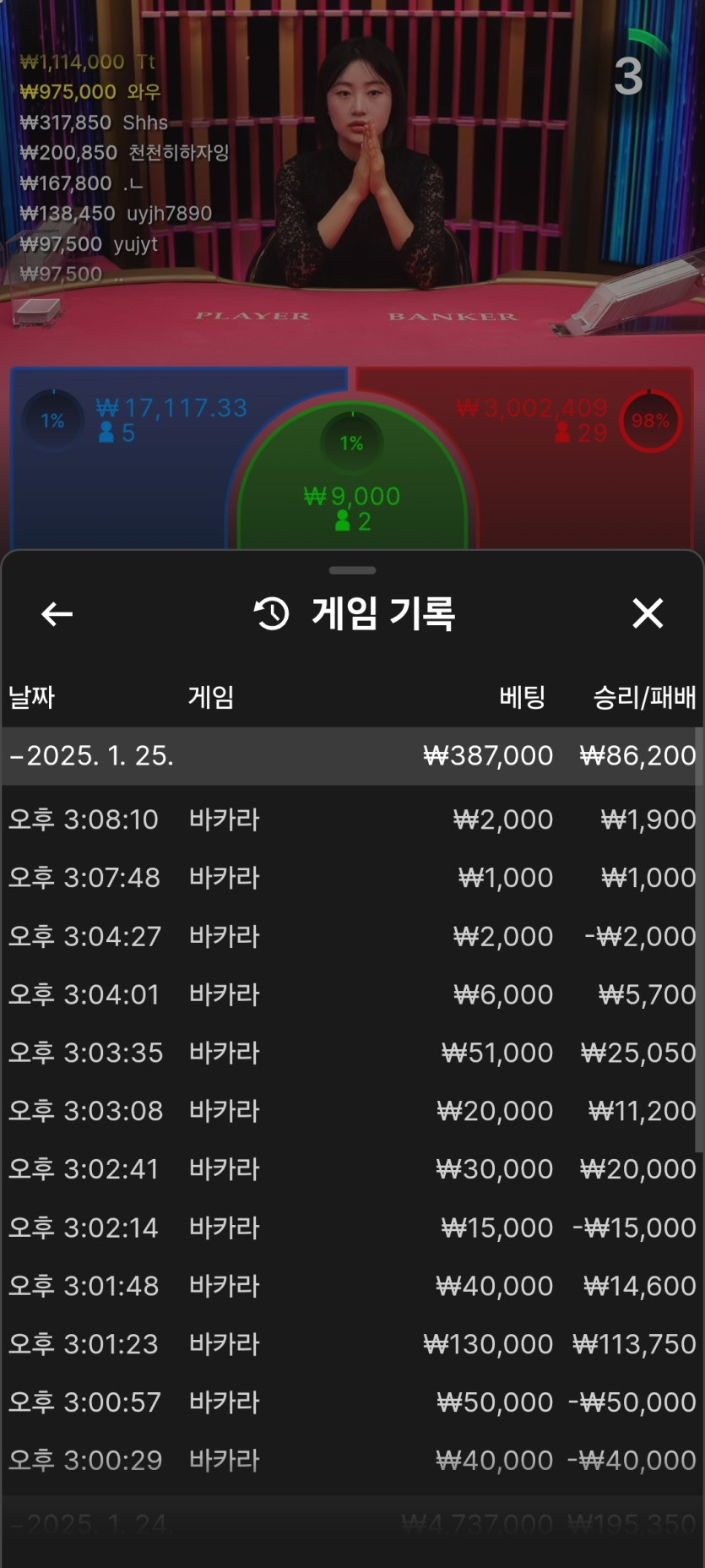This screenshot has width=705, height=1568.
Task: Open the 오후 3:07:48 baccarat record
Action: pyautogui.click(x=351, y=878)
